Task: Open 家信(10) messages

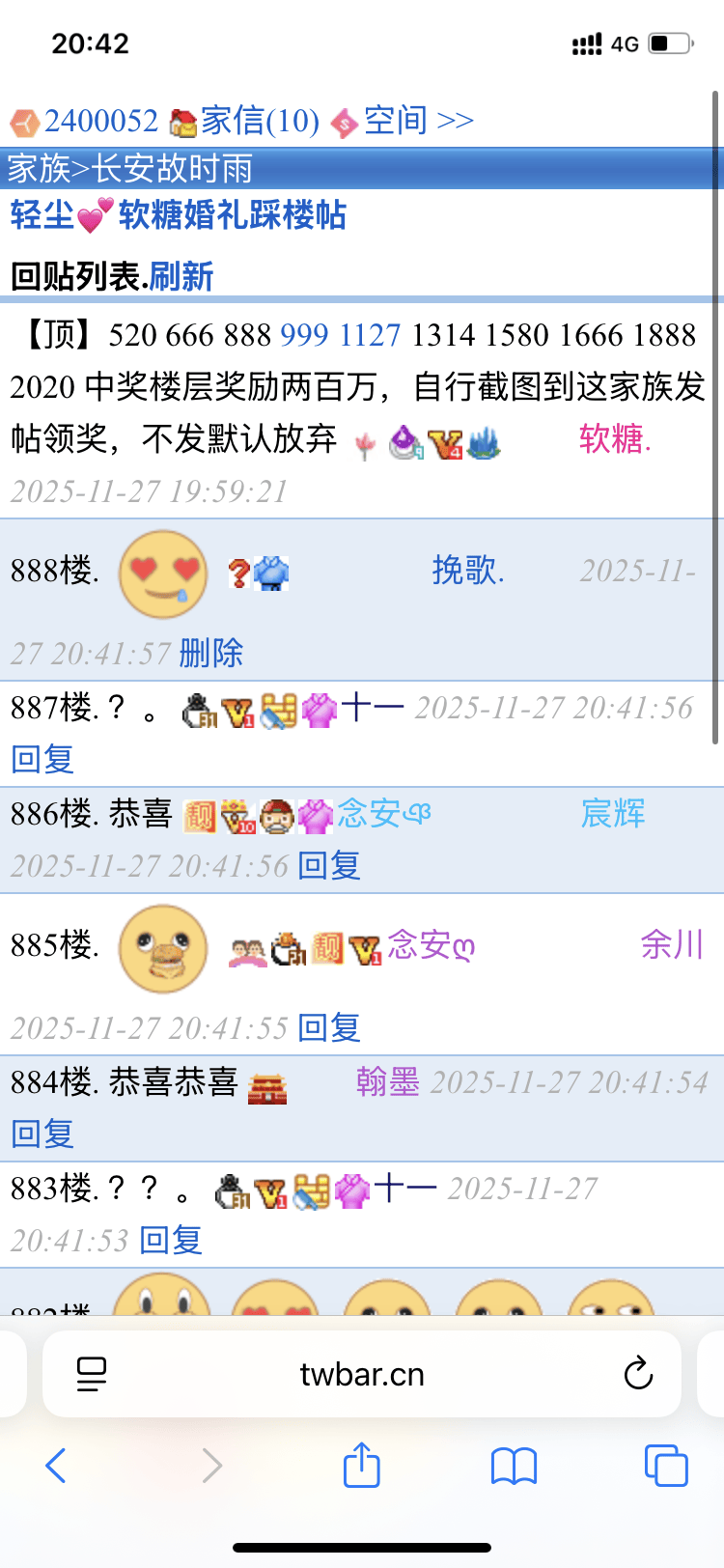Action: (x=259, y=121)
